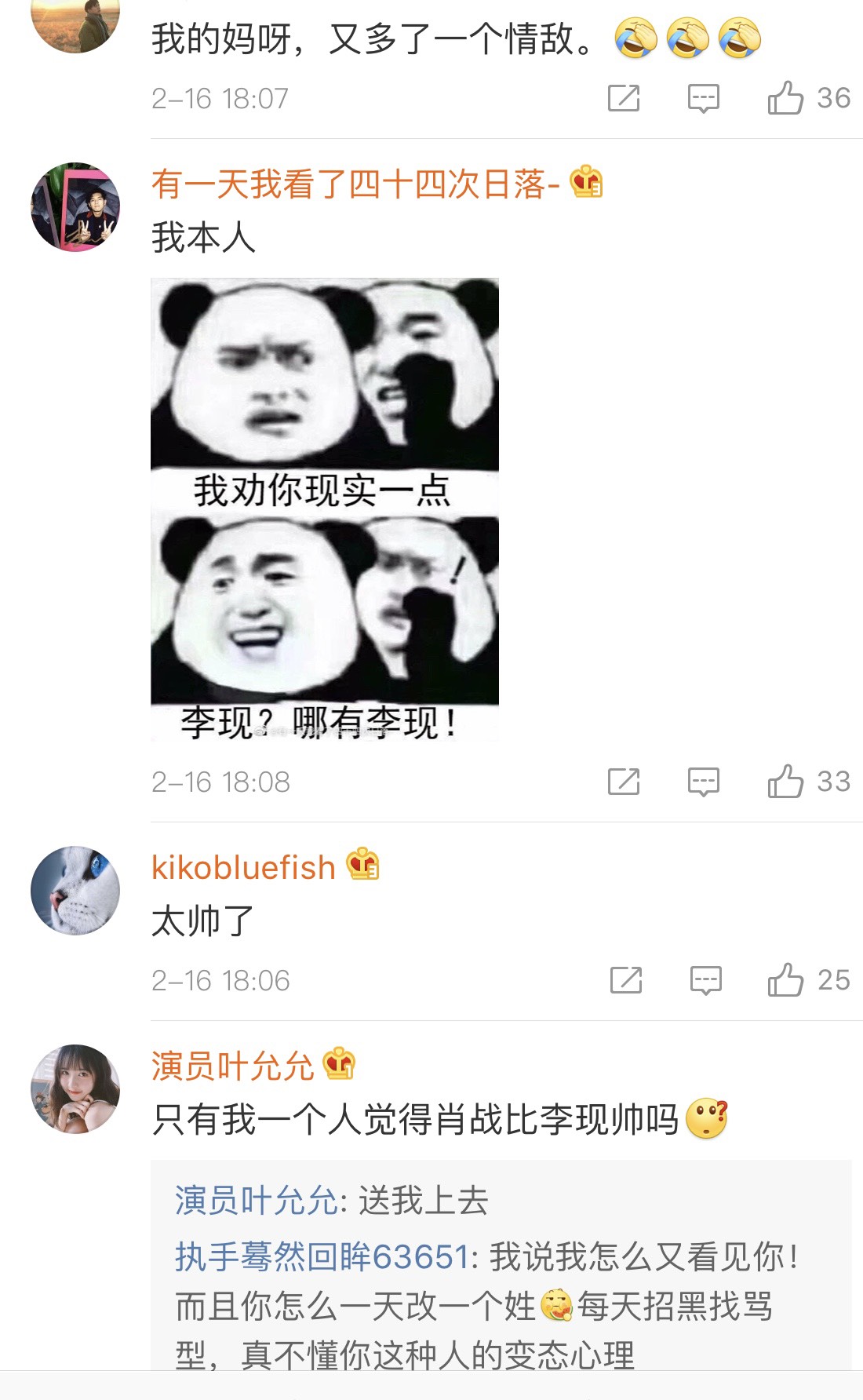863x1400 pixels.
Task: Tap 演员叶允允's avatar photo
Action: point(75,1089)
